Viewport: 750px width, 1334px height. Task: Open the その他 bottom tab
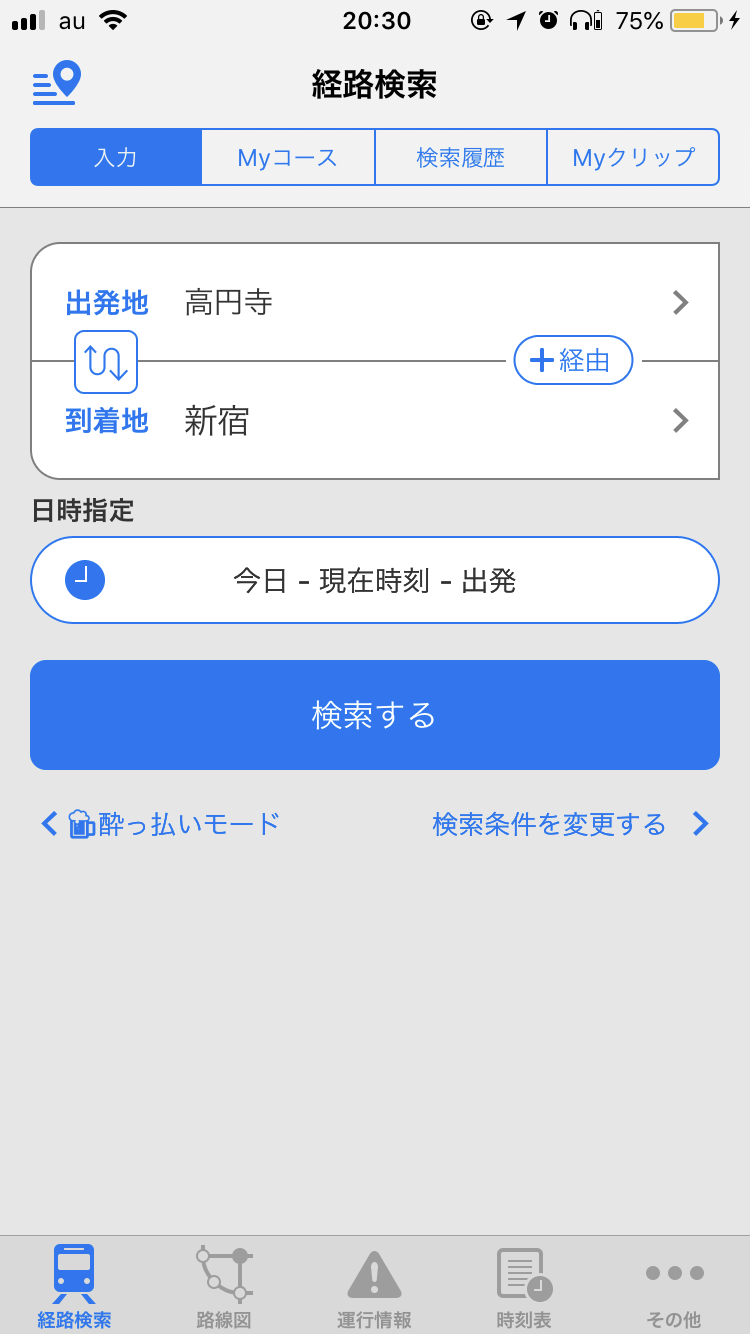tap(674, 1287)
